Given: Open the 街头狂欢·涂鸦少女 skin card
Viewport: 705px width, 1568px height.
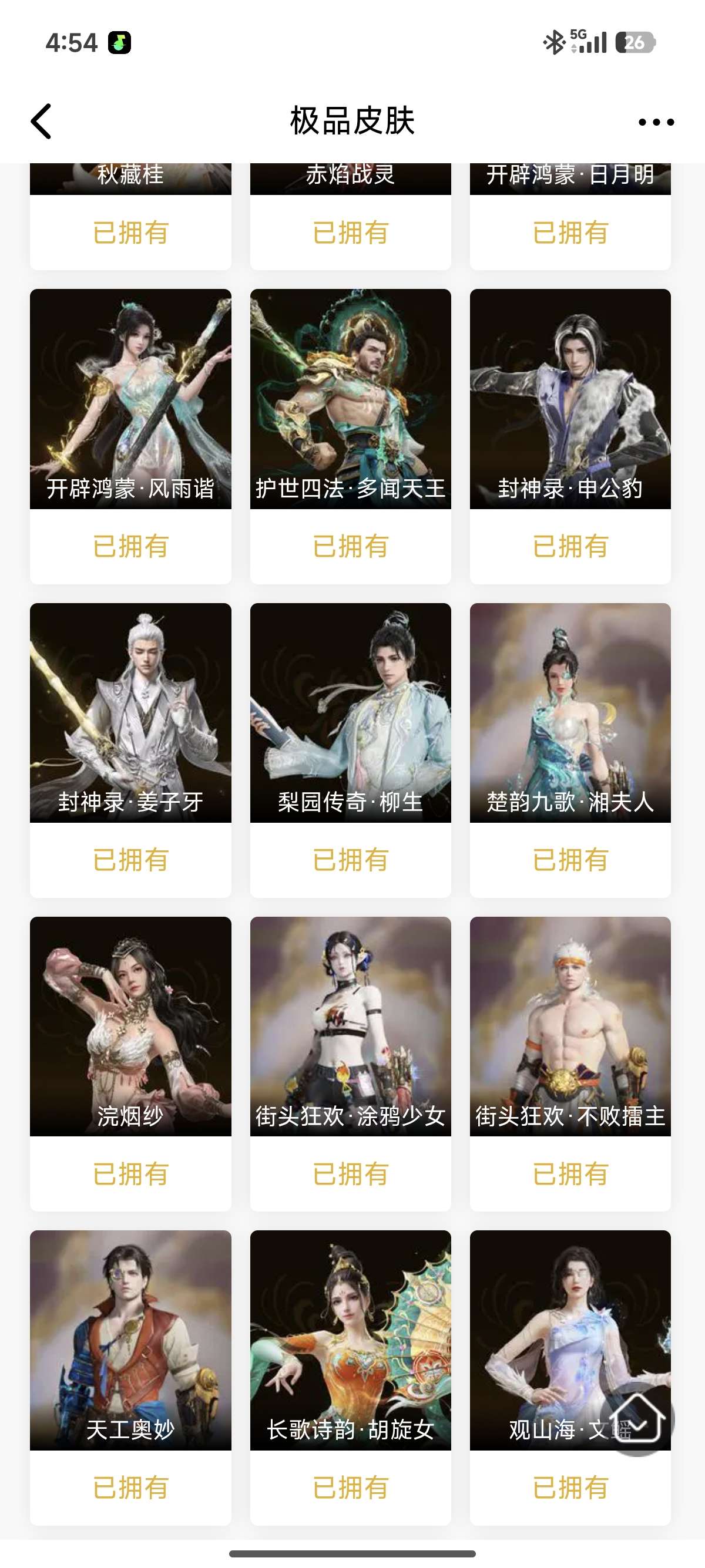Looking at the screenshot, I should (x=350, y=1027).
